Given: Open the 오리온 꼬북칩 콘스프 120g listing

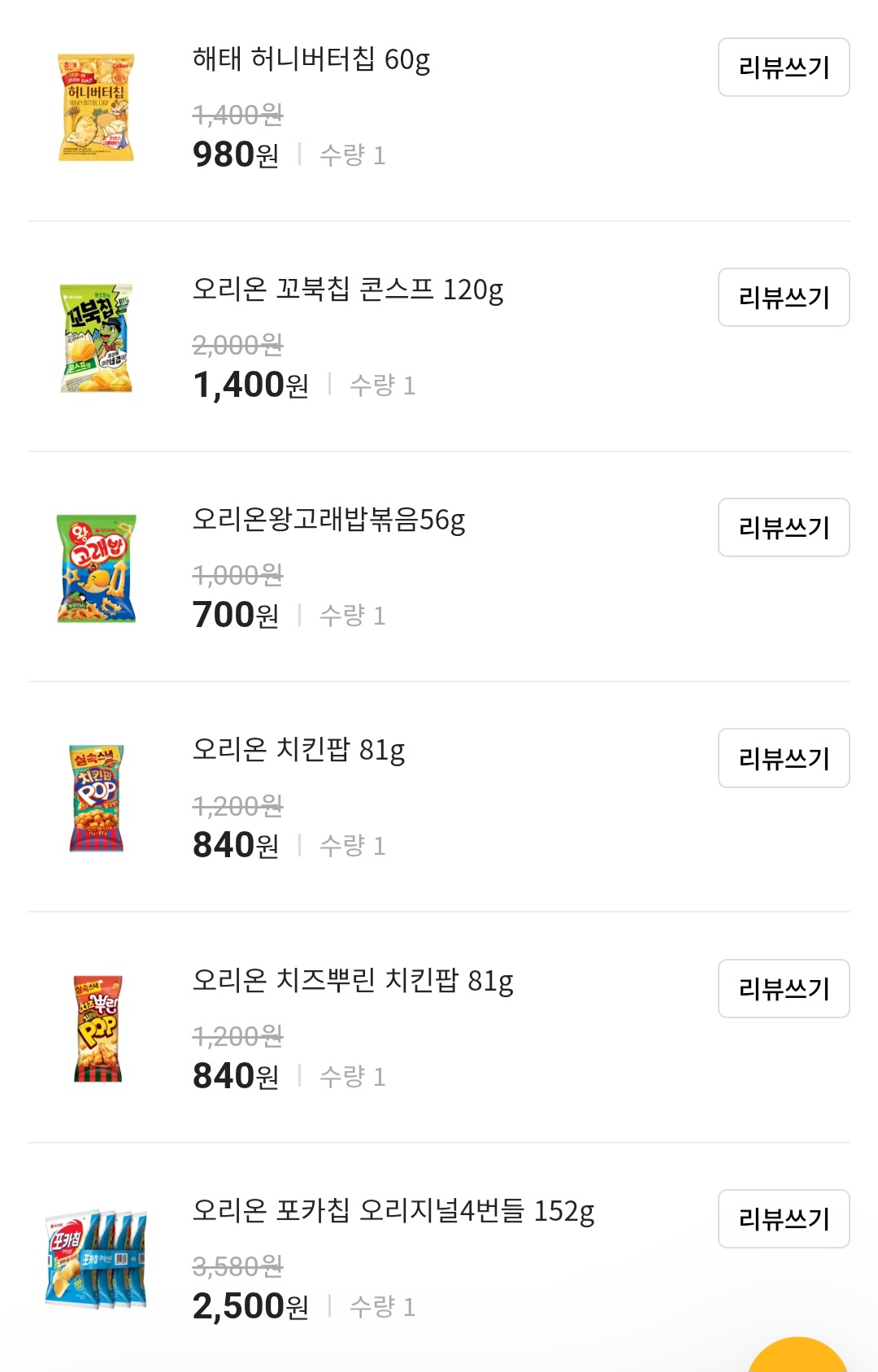Looking at the screenshot, I should click(x=346, y=290).
